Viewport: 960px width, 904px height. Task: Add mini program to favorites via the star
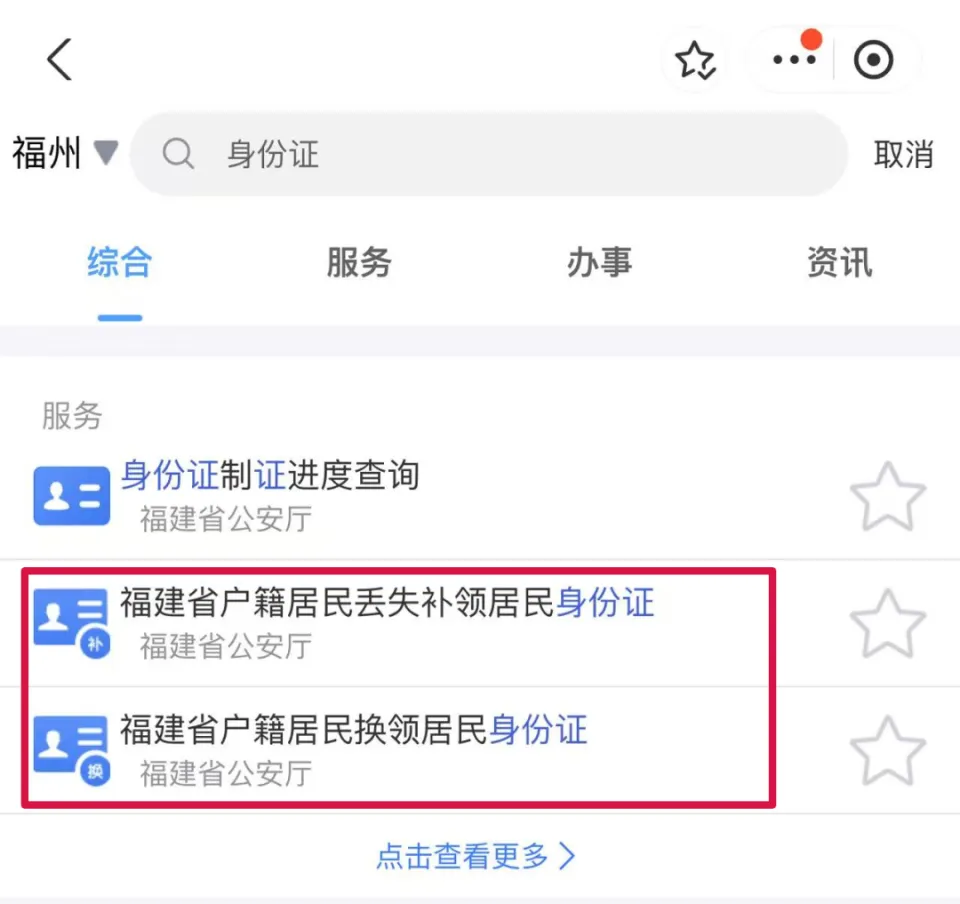pyautogui.click(x=695, y=61)
